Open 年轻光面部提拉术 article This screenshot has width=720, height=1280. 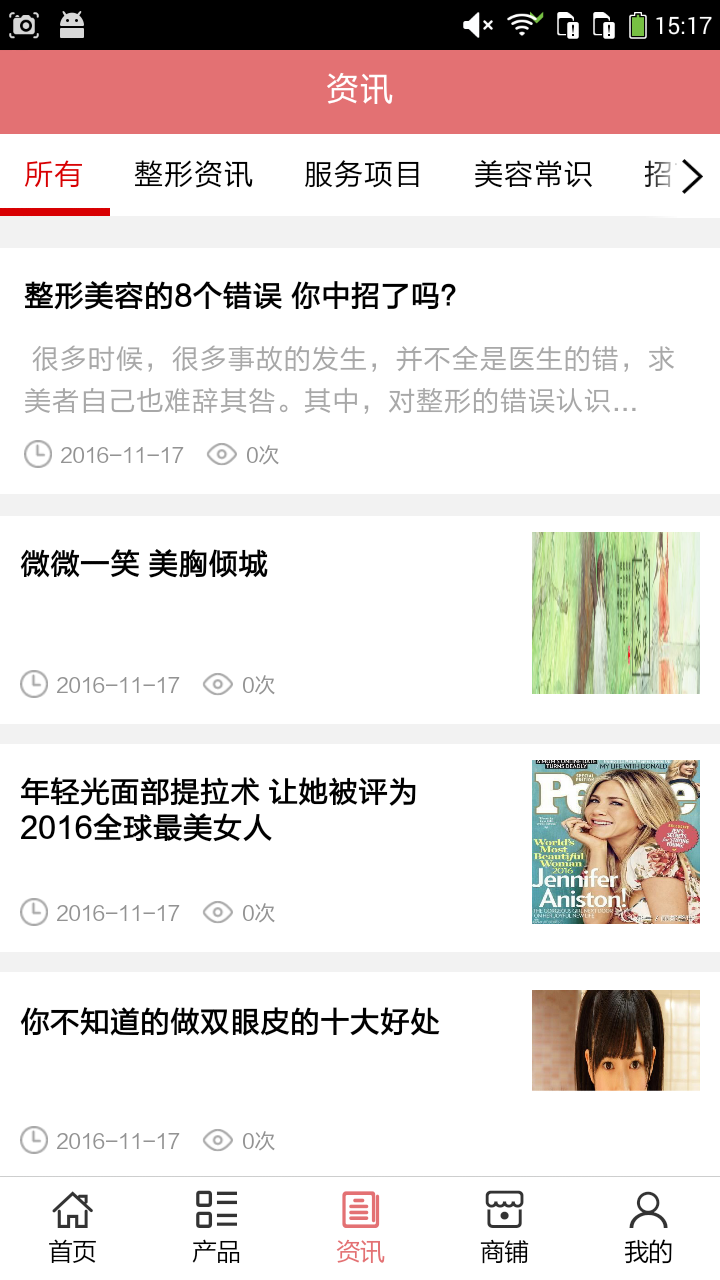click(x=218, y=810)
